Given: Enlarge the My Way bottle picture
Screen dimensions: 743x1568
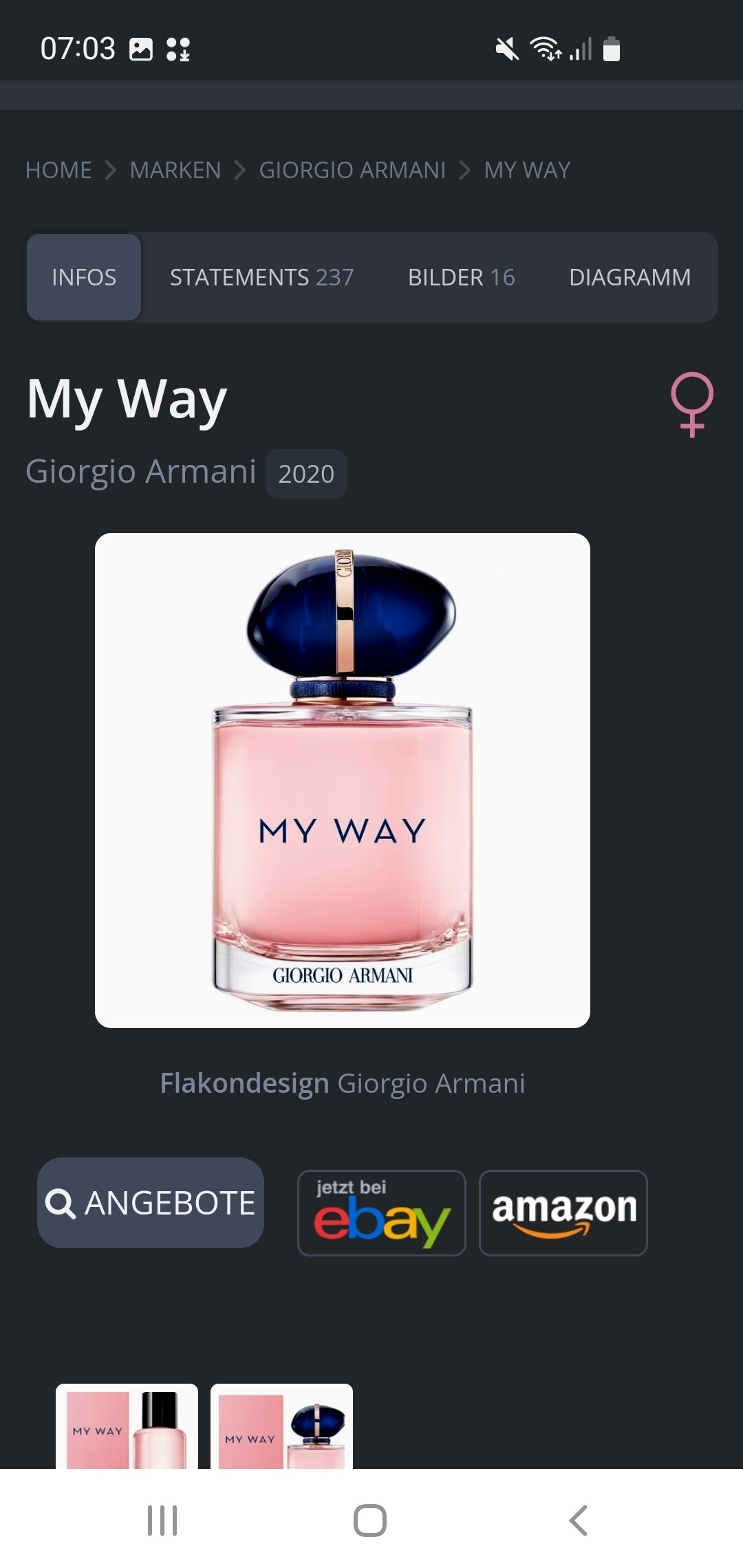Looking at the screenshot, I should pyautogui.click(x=343, y=781).
